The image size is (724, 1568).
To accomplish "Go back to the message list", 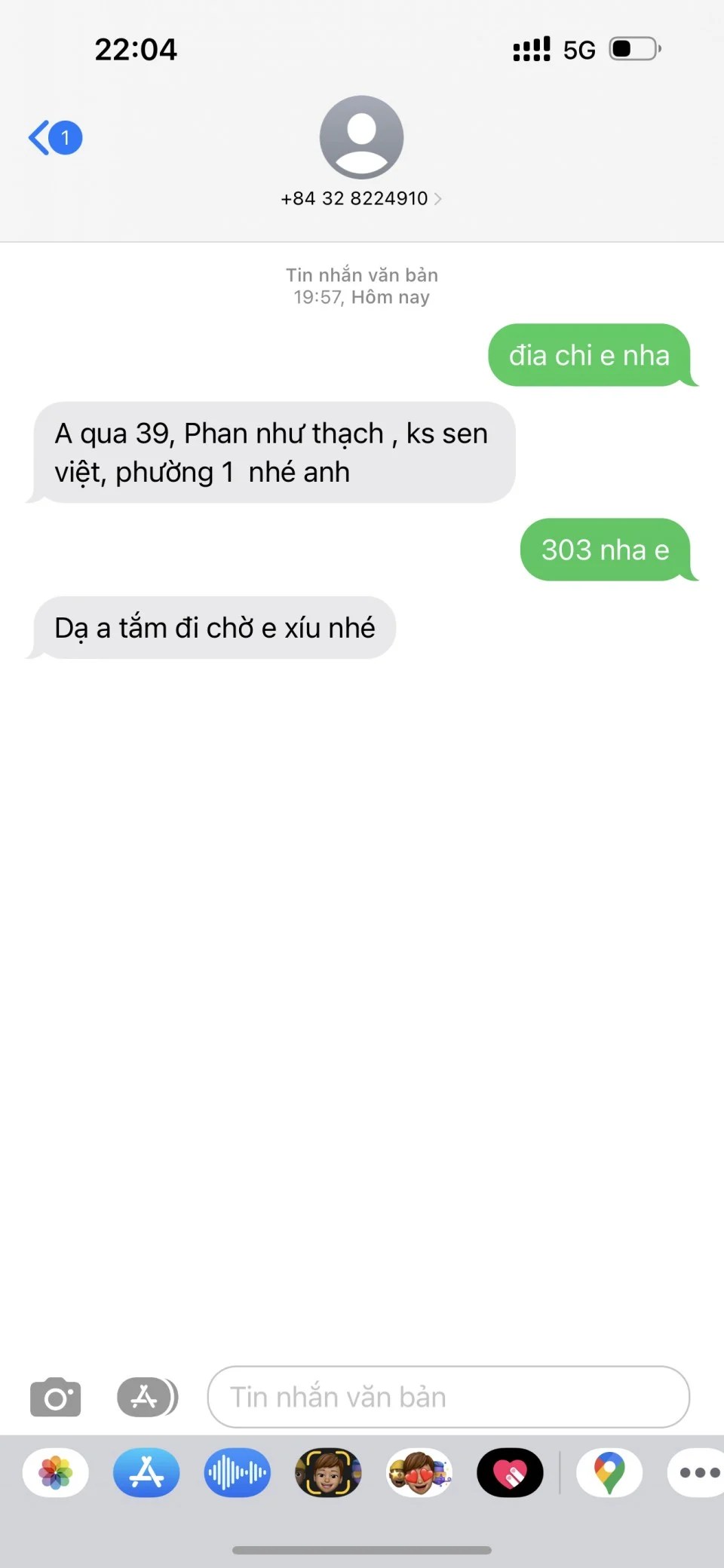I will pos(53,138).
